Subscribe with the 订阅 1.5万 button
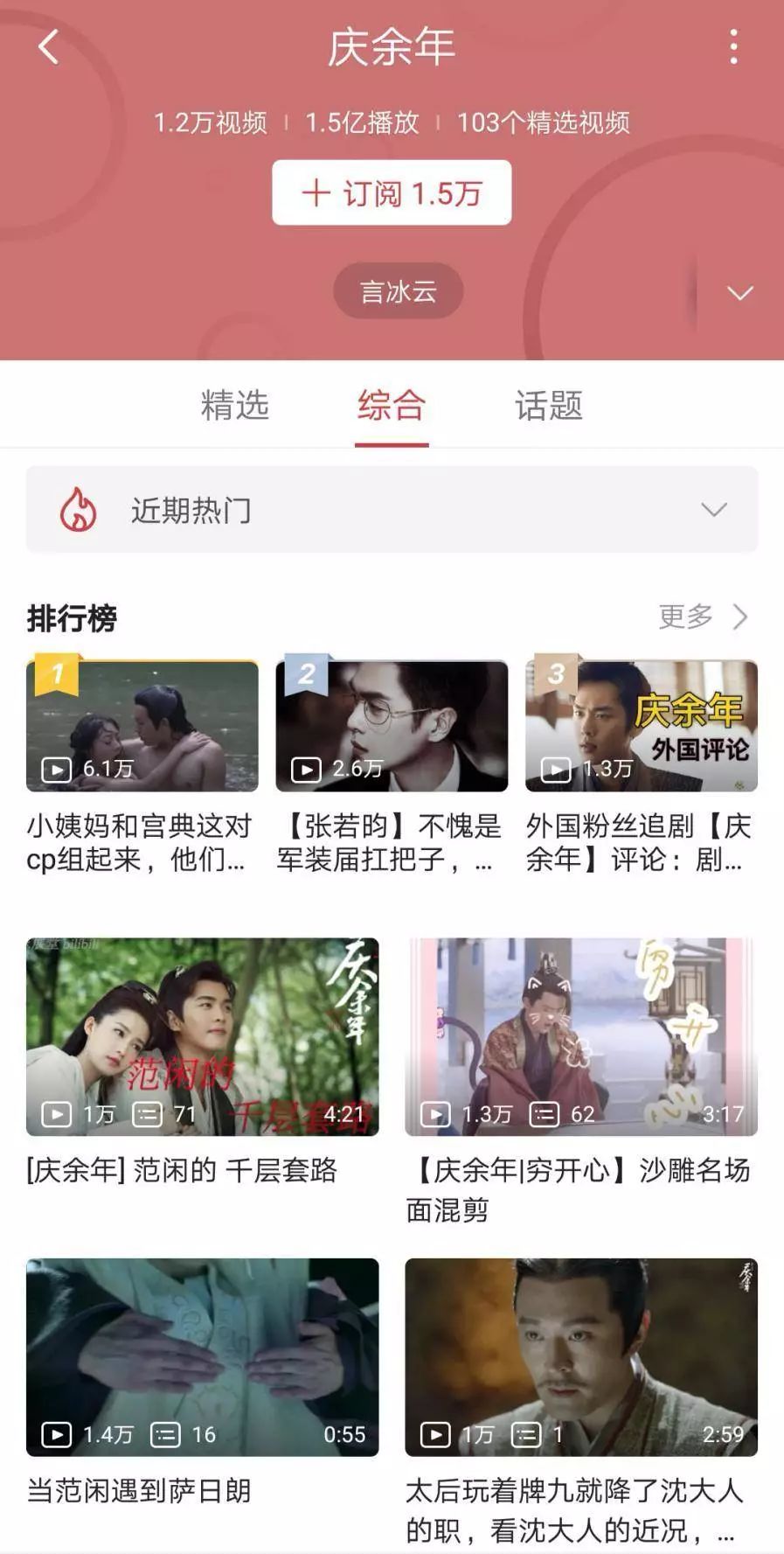This screenshot has height=1554, width=784. [x=392, y=193]
